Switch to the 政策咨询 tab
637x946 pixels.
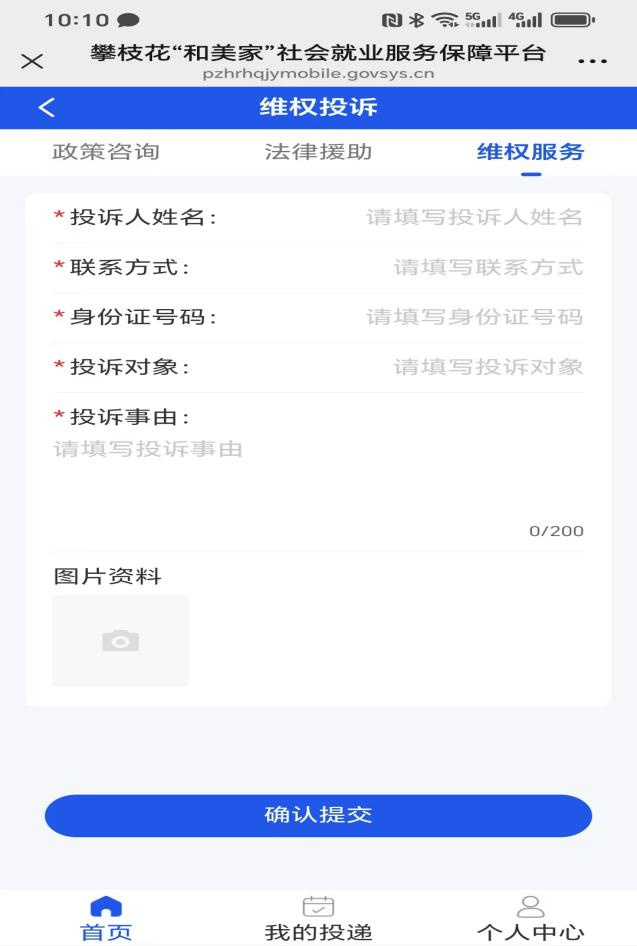point(106,152)
